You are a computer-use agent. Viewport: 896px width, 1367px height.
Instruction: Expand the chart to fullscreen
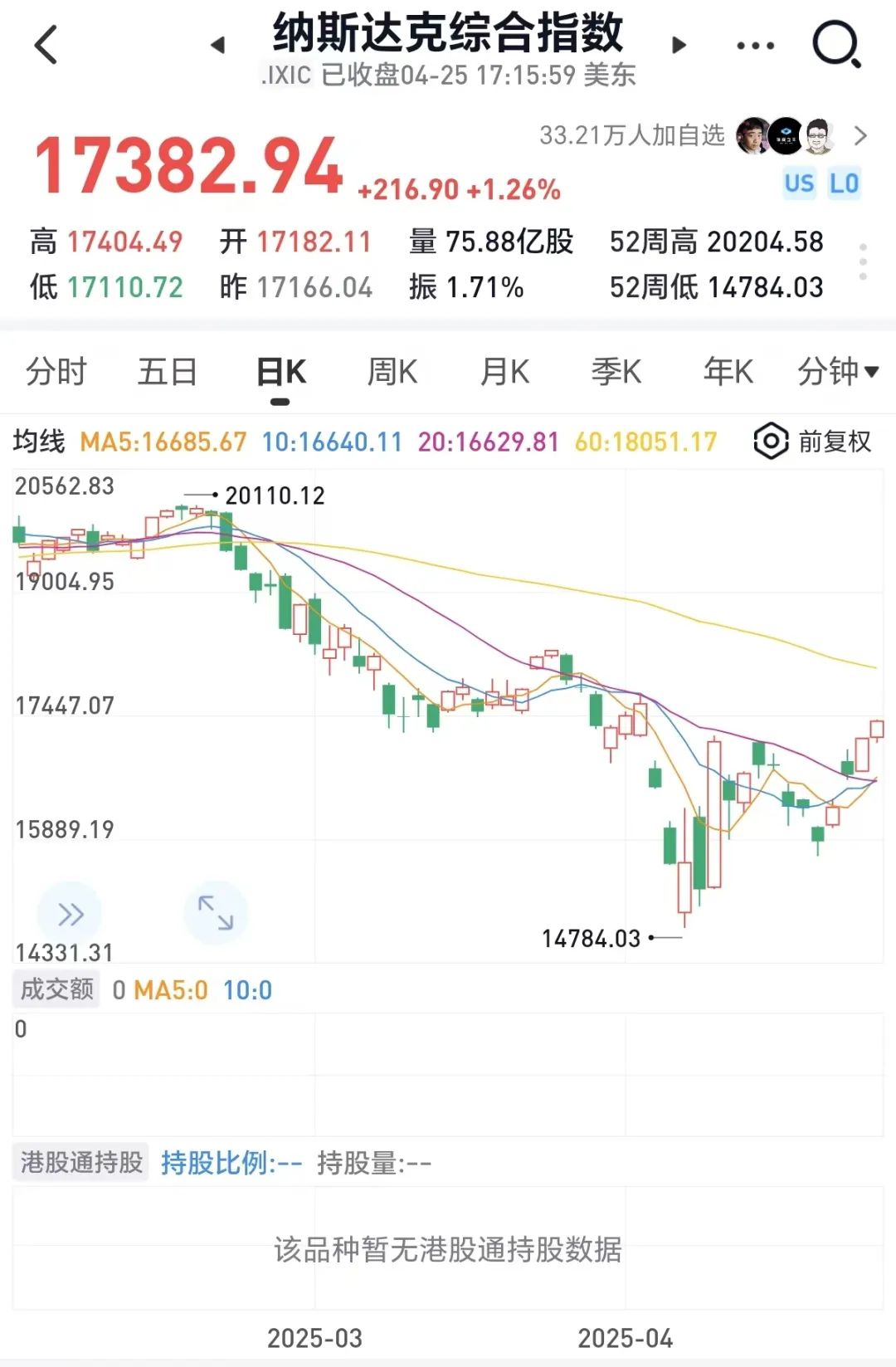tap(215, 913)
